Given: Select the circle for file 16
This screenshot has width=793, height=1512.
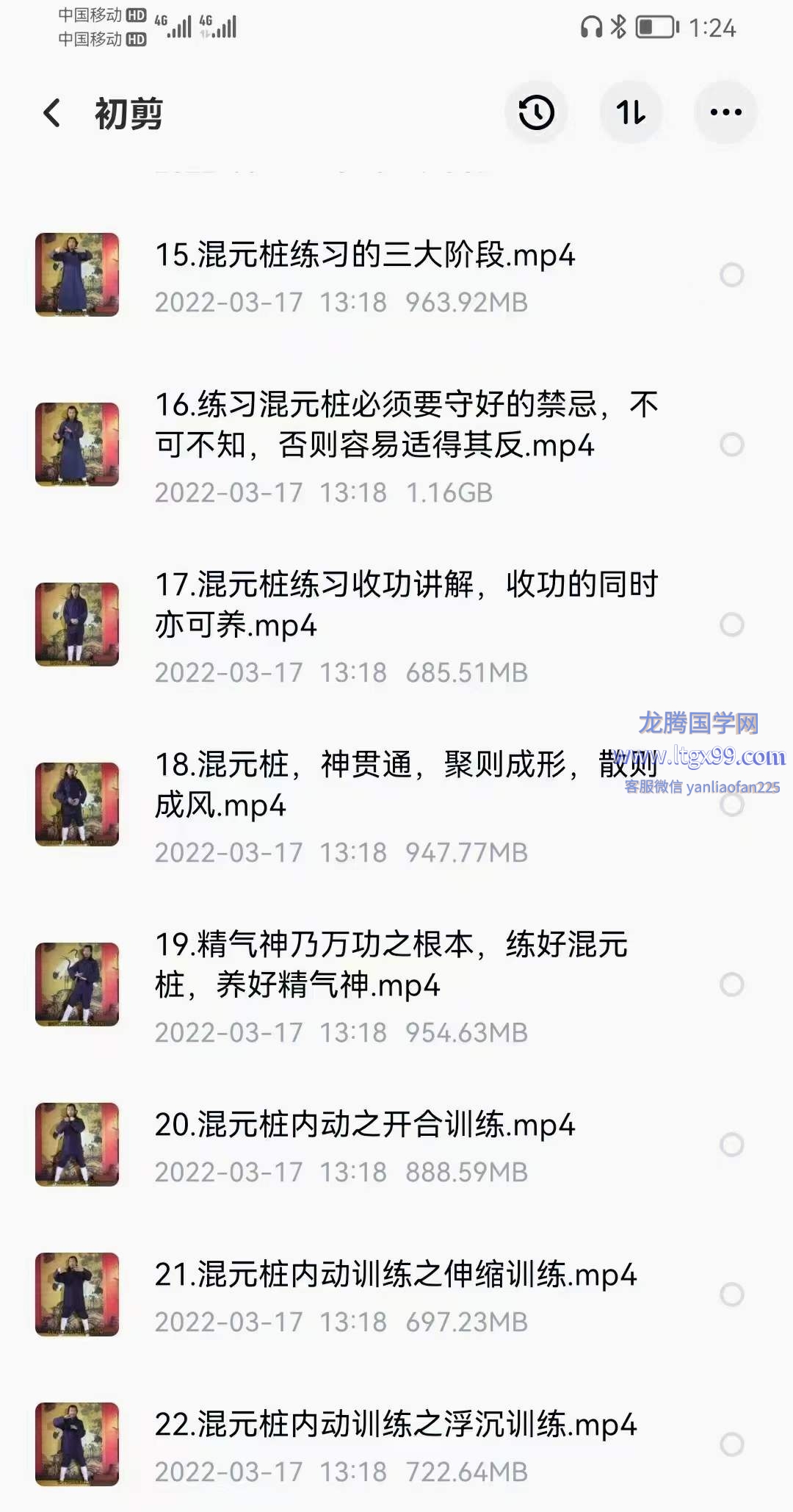Looking at the screenshot, I should (x=731, y=444).
